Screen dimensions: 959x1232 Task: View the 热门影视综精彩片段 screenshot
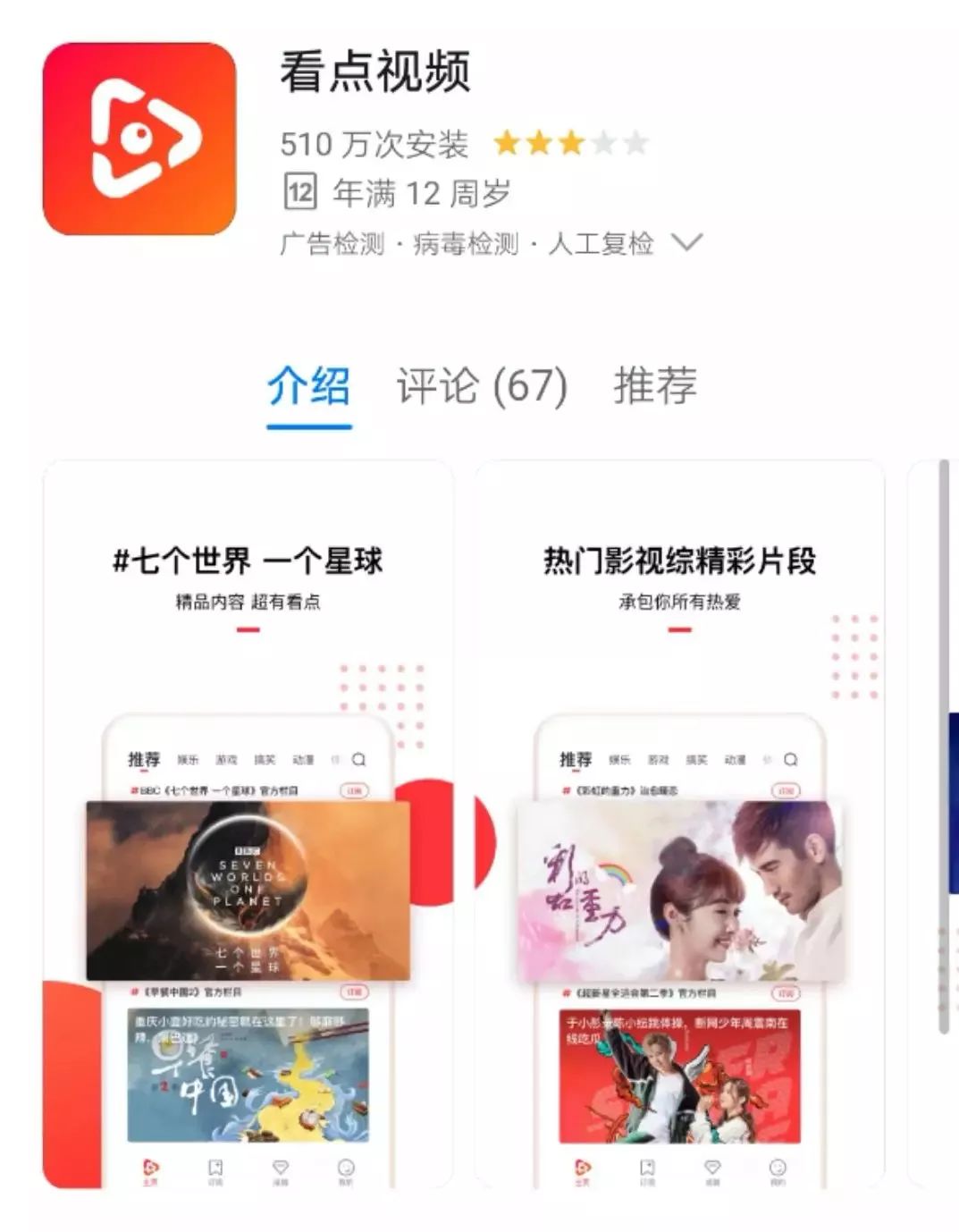tap(679, 823)
